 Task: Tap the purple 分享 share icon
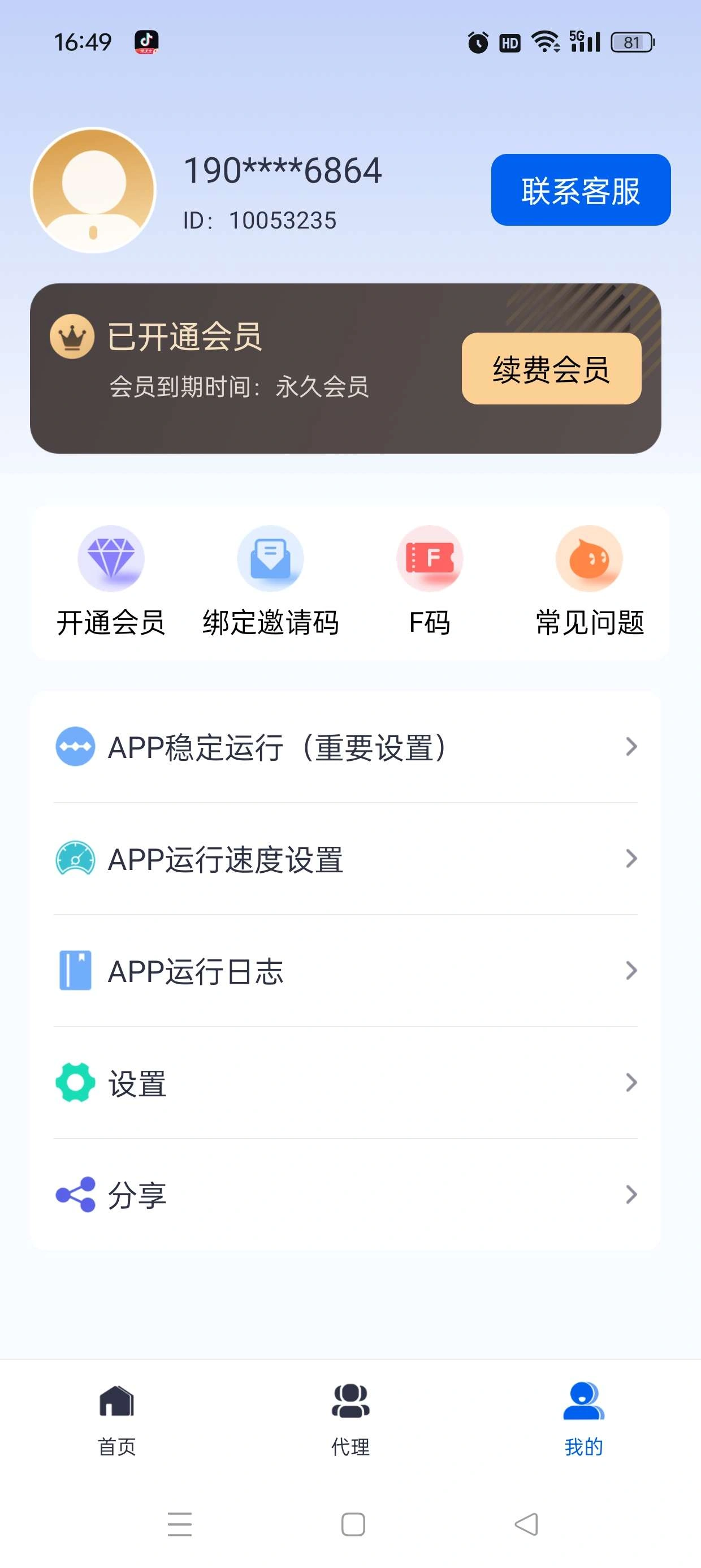pos(75,1194)
